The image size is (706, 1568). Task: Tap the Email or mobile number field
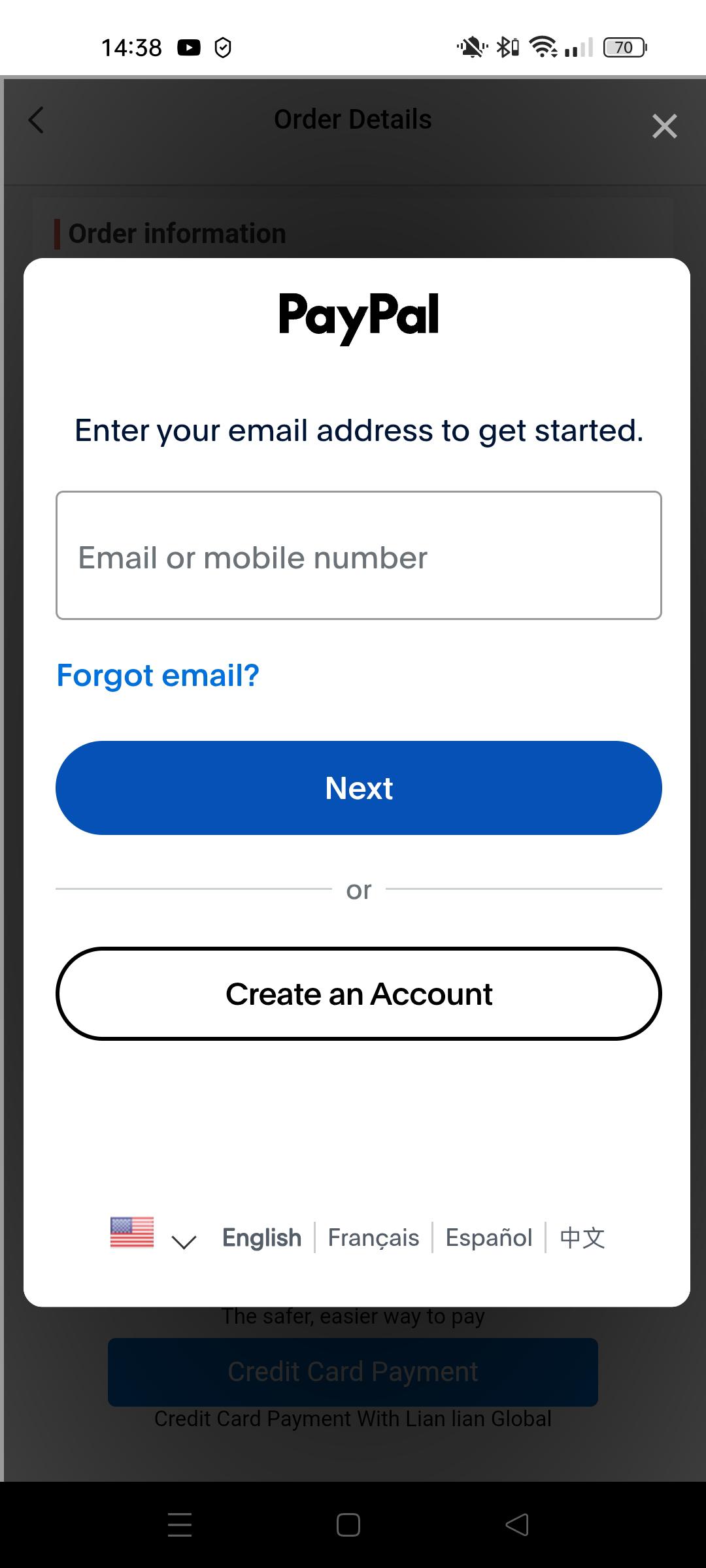pos(358,555)
